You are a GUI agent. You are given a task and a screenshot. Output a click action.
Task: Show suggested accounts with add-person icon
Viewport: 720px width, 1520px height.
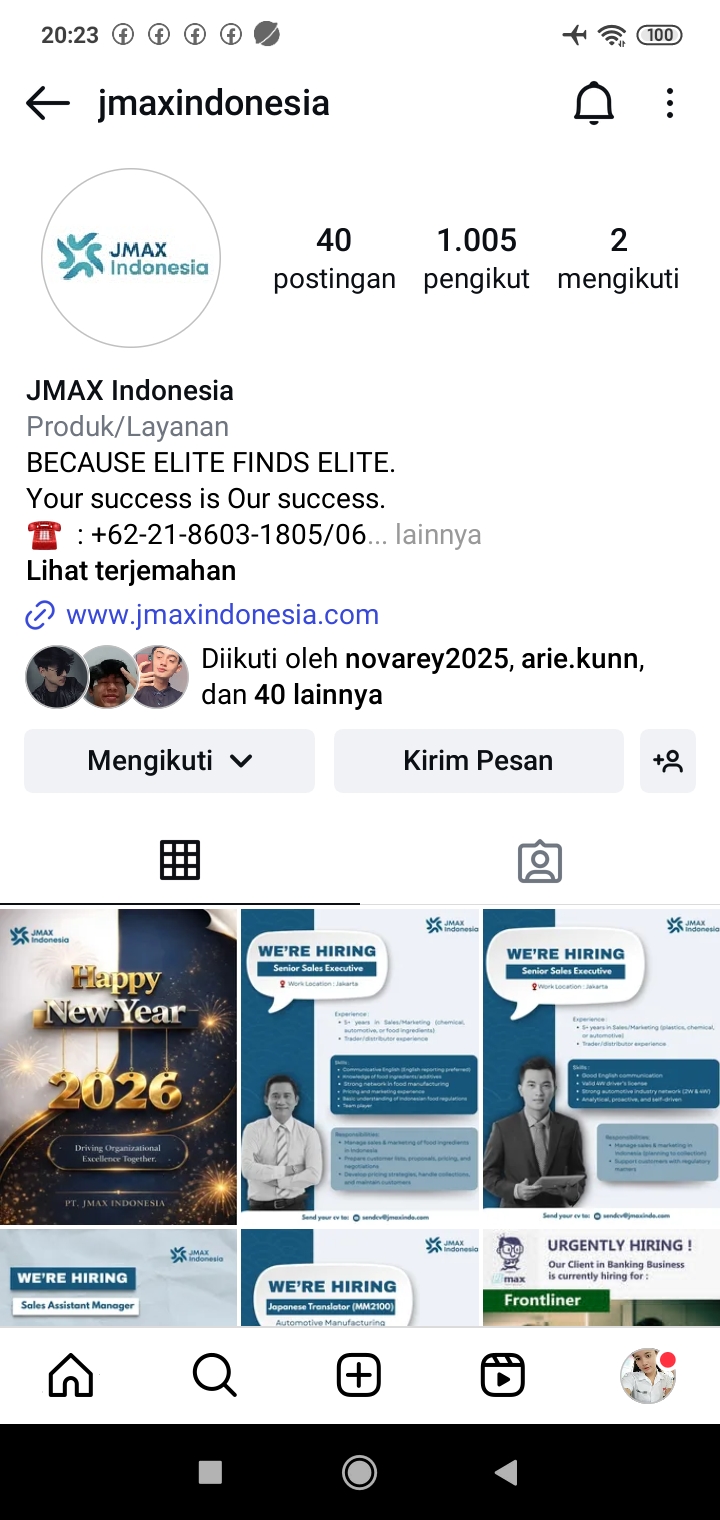[x=668, y=761]
